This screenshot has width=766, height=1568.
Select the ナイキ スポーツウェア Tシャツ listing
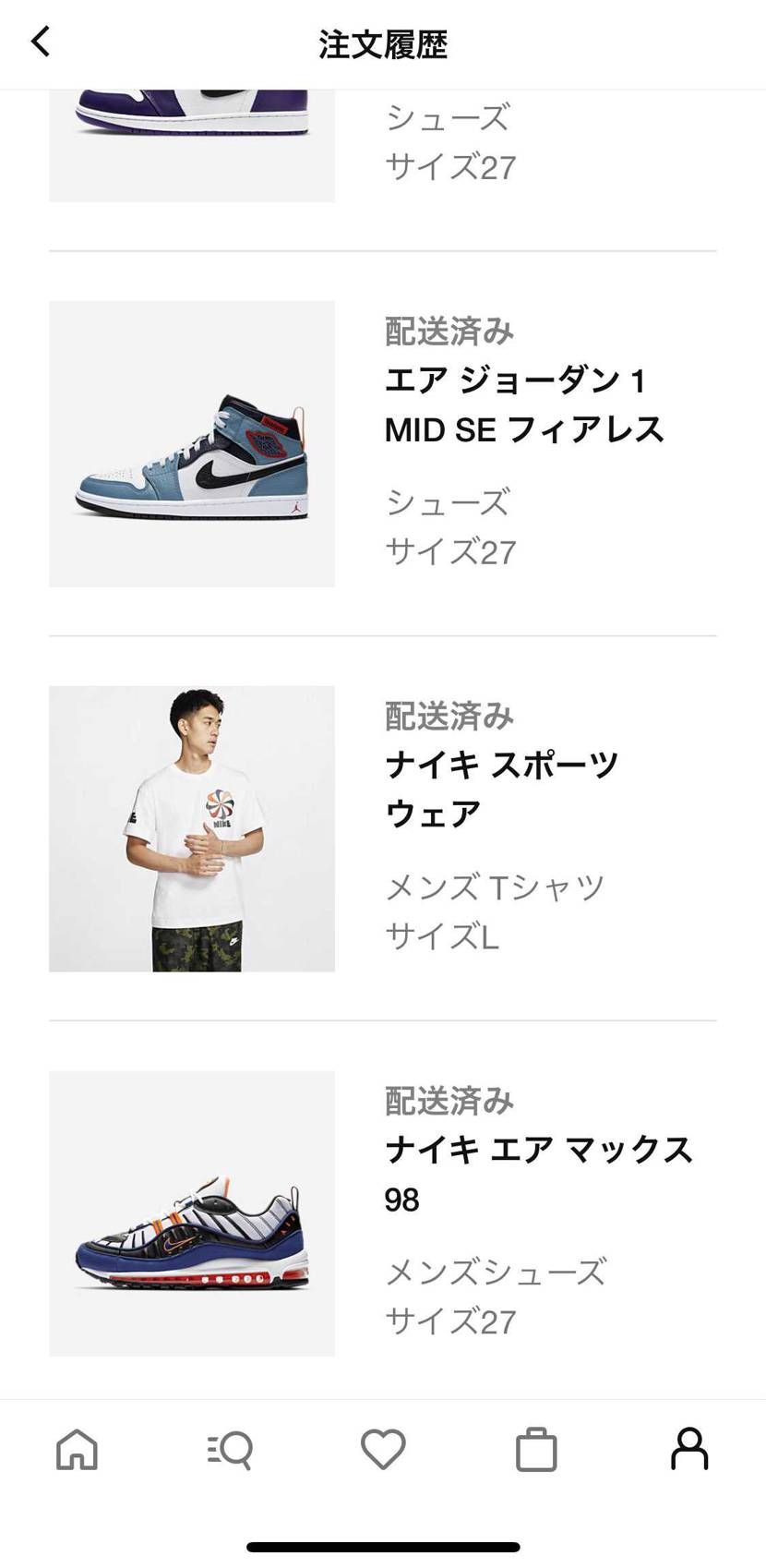click(x=503, y=787)
